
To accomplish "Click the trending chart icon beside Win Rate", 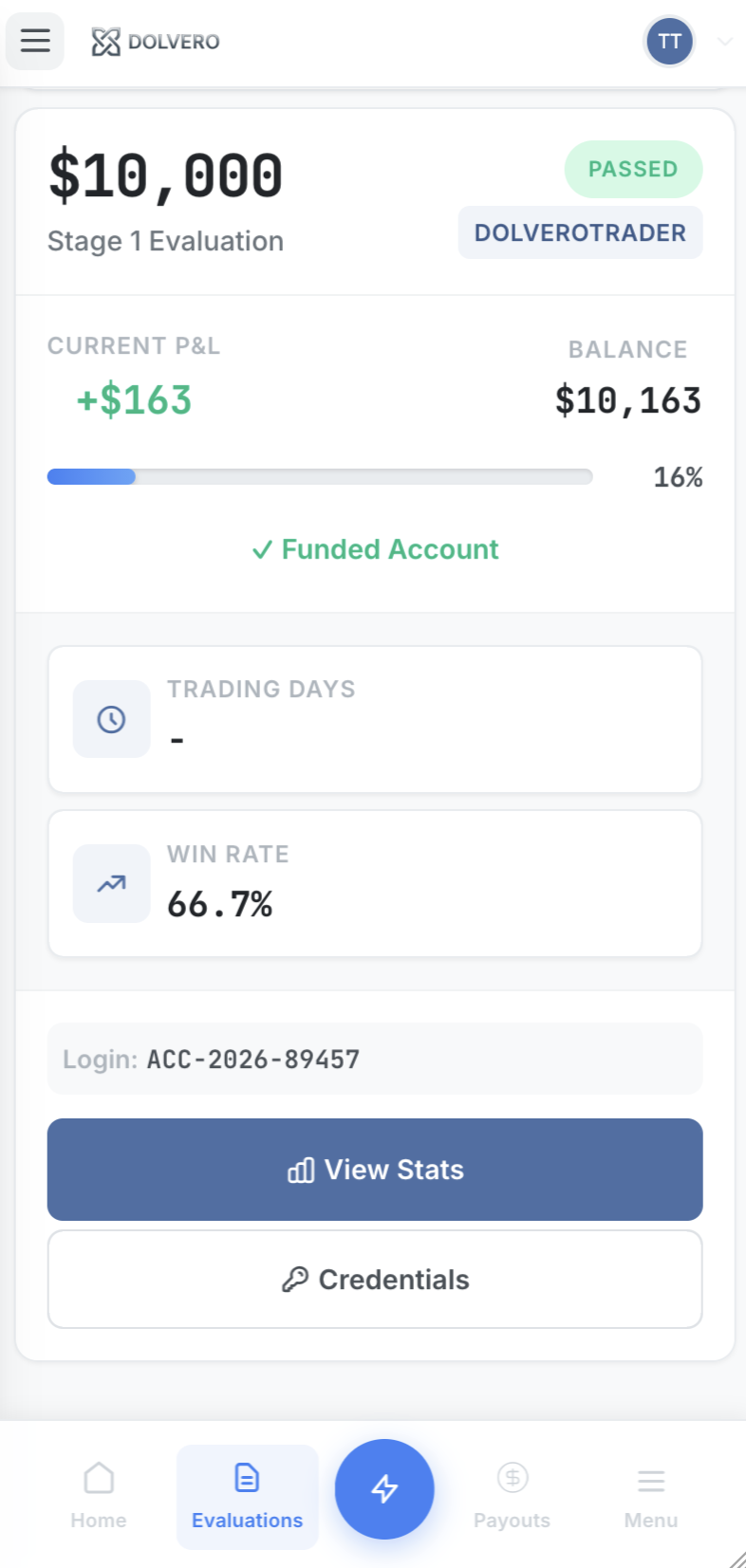I will point(111,883).
